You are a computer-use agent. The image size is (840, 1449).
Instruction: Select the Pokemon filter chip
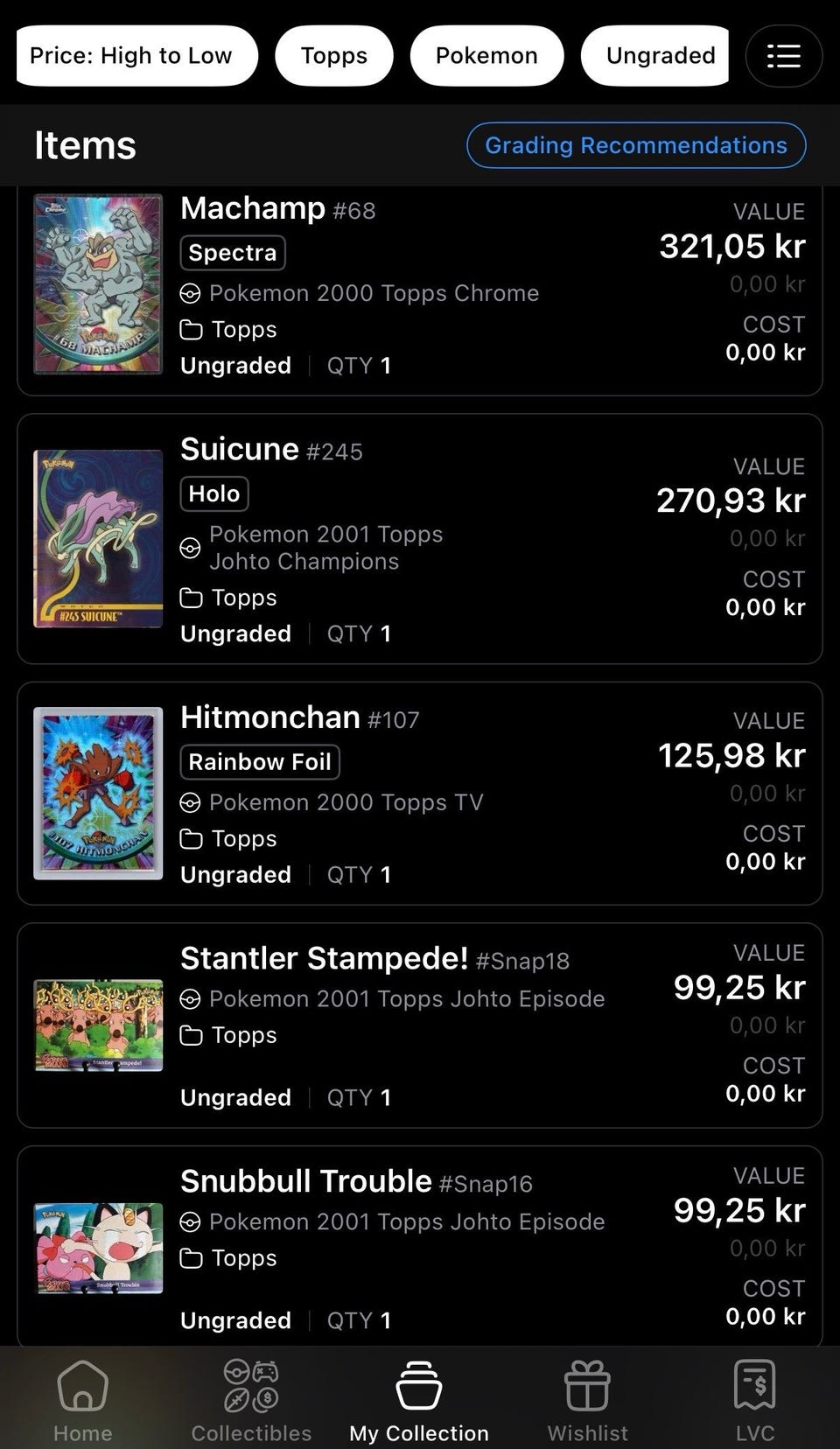click(x=486, y=56)
